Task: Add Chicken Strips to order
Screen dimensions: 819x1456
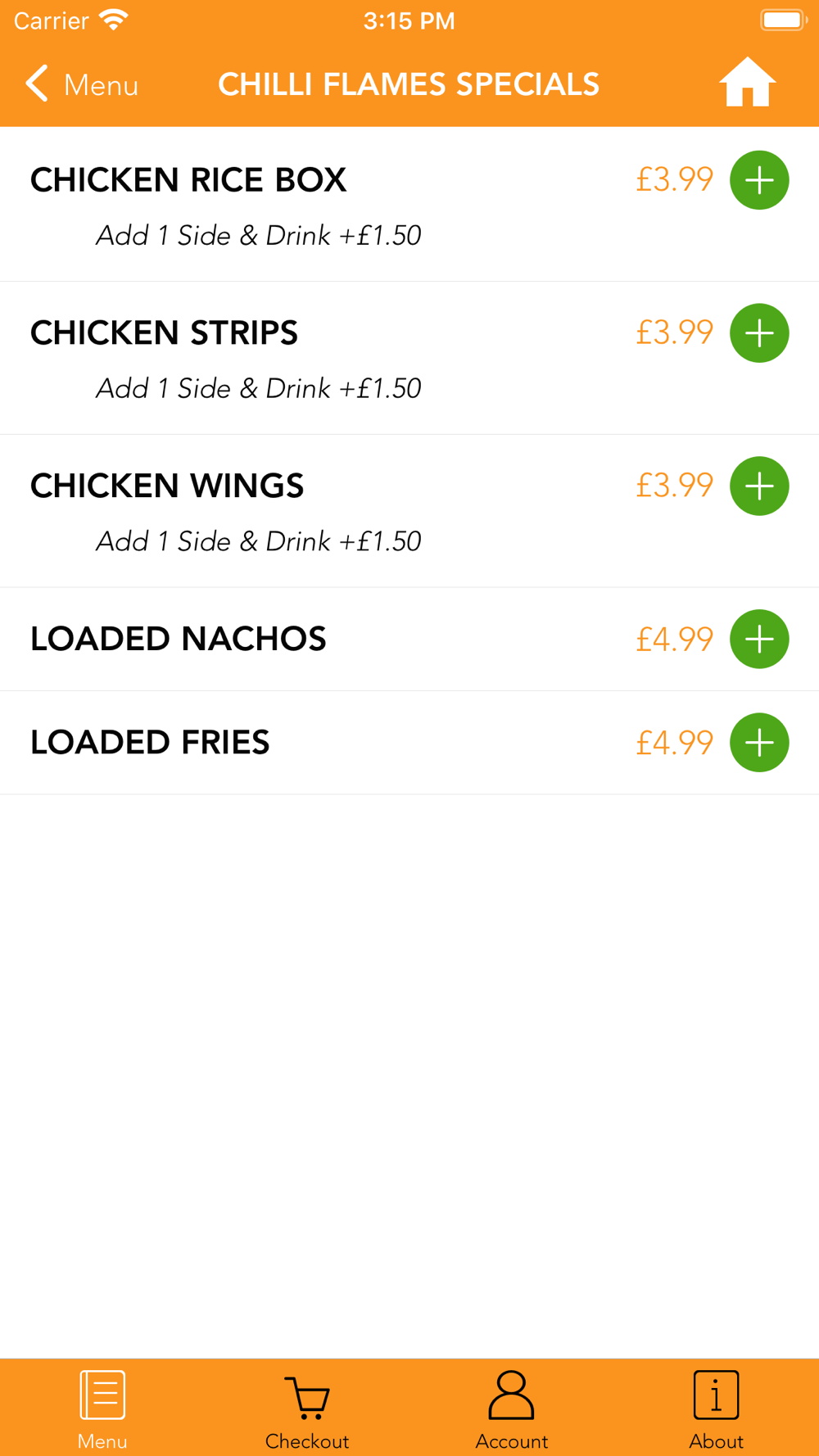Action: [x=759, y=333]
